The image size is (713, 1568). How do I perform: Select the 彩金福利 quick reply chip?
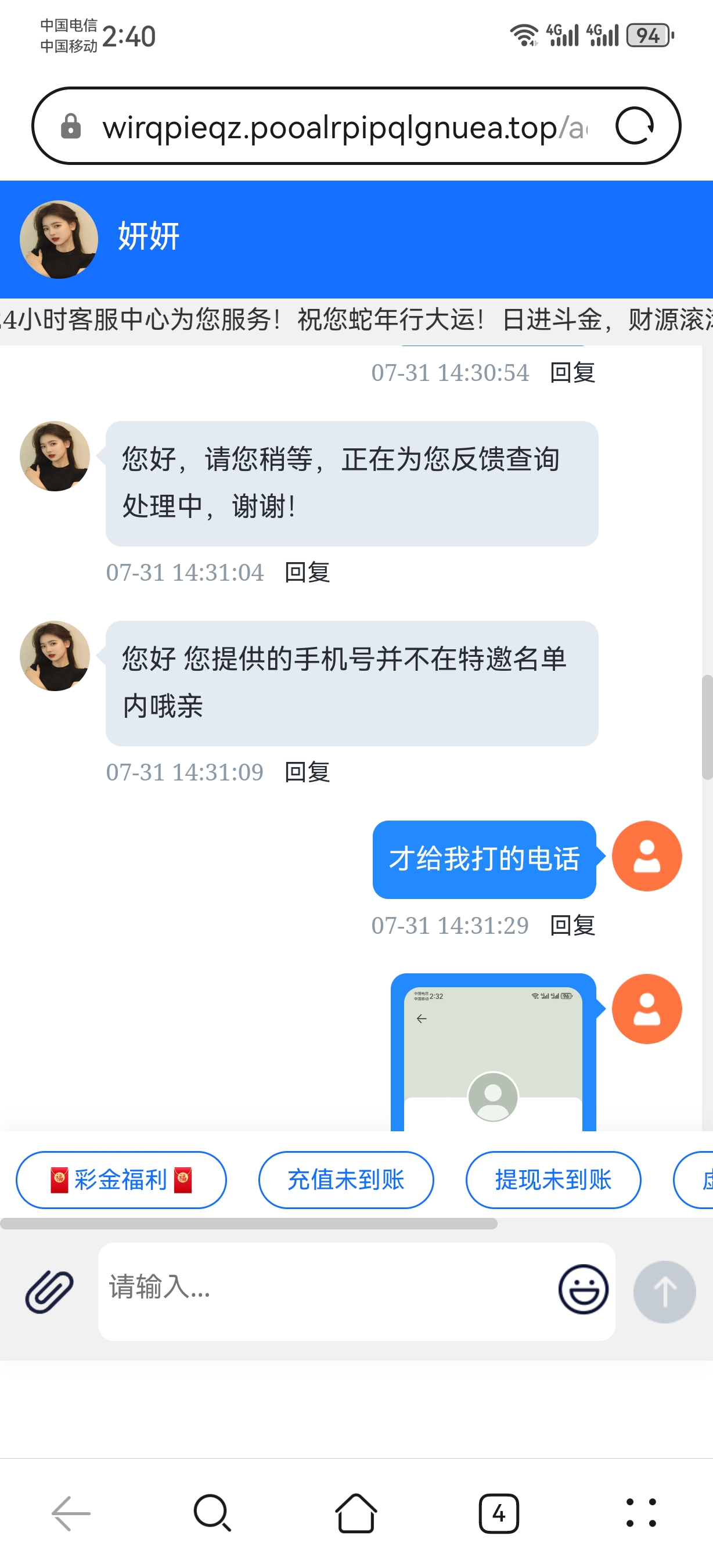(121, 1179)
